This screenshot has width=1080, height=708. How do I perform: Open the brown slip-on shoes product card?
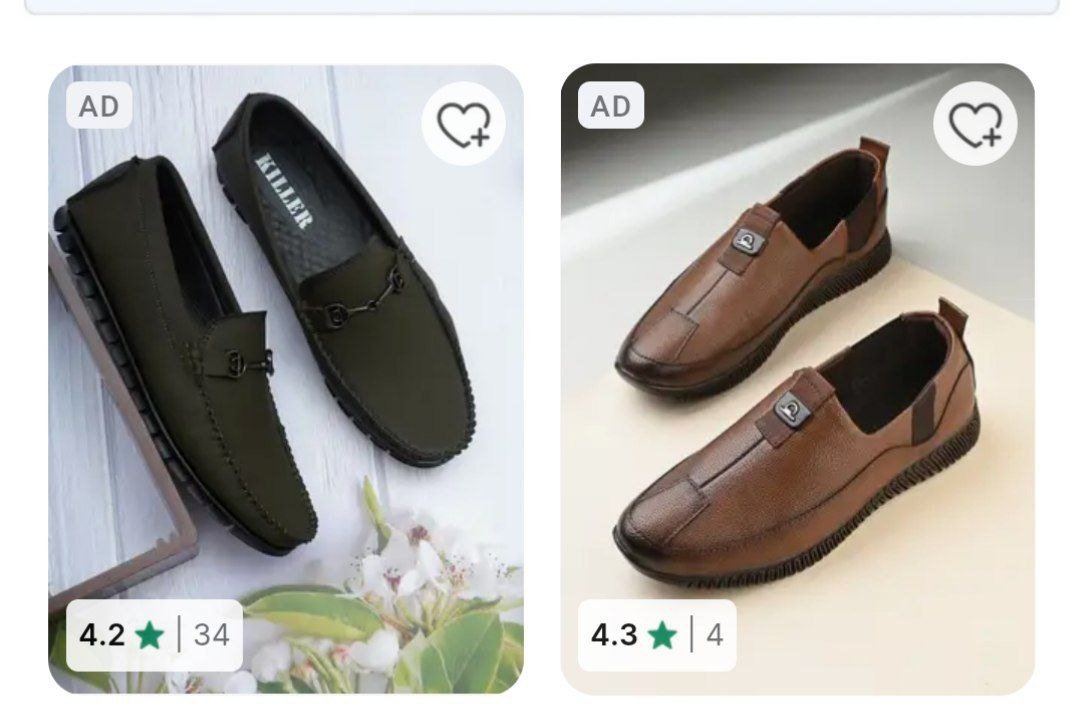(x=797, y=380)
